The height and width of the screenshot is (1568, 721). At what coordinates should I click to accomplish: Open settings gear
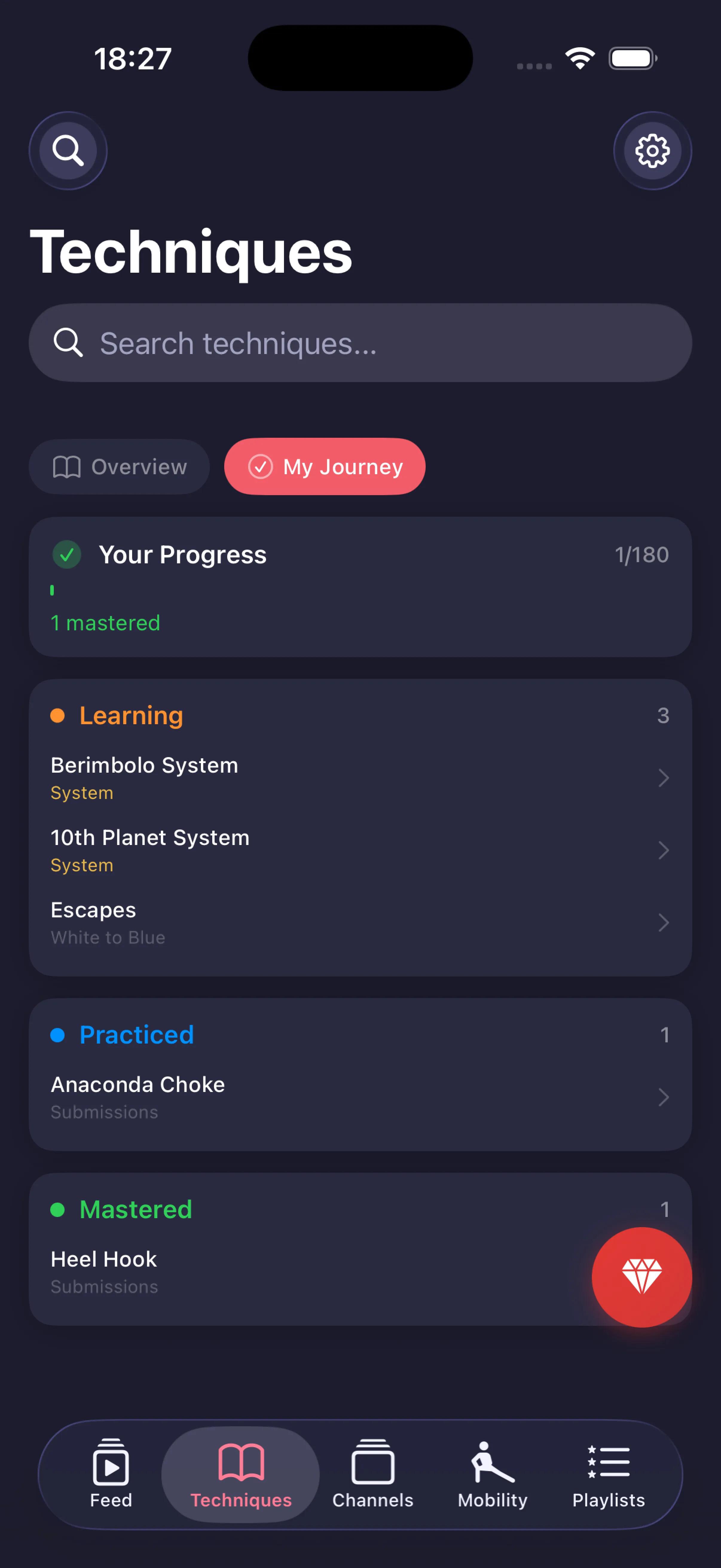coord(652,150)
